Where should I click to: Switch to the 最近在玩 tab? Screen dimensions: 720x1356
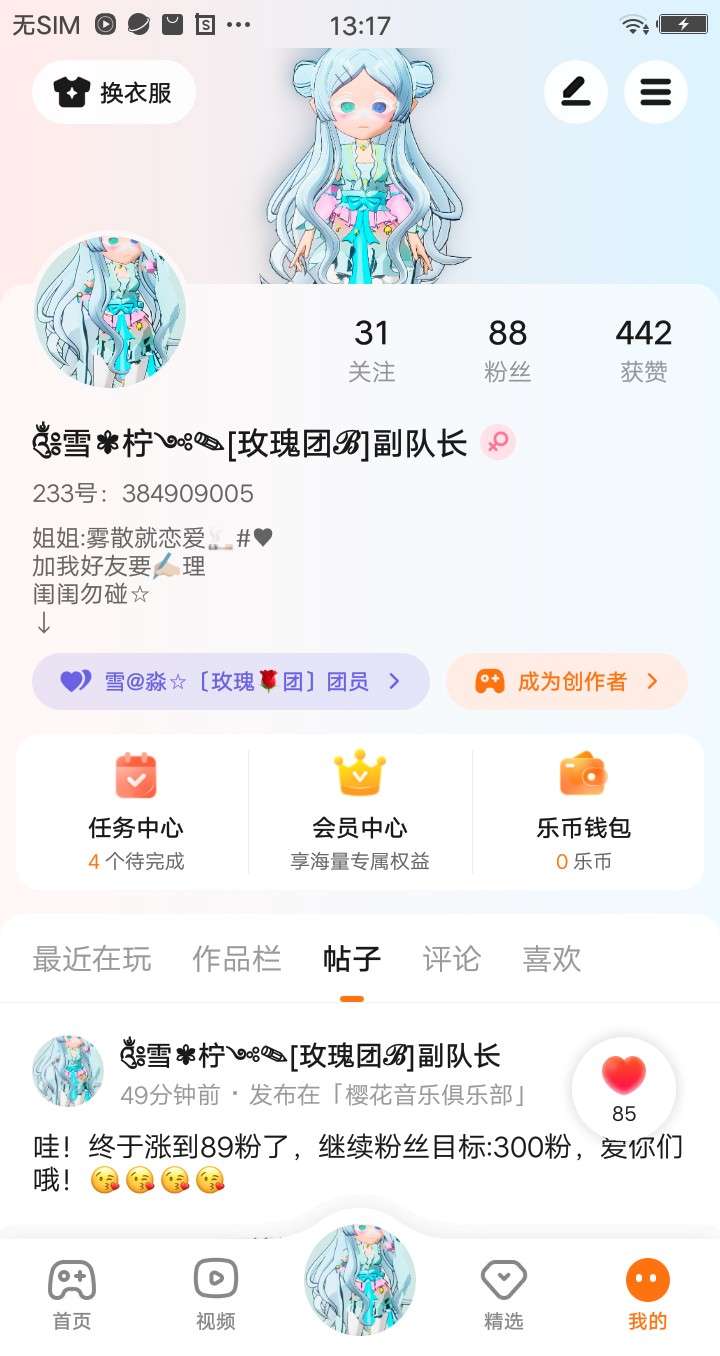(x=92, y=959)
